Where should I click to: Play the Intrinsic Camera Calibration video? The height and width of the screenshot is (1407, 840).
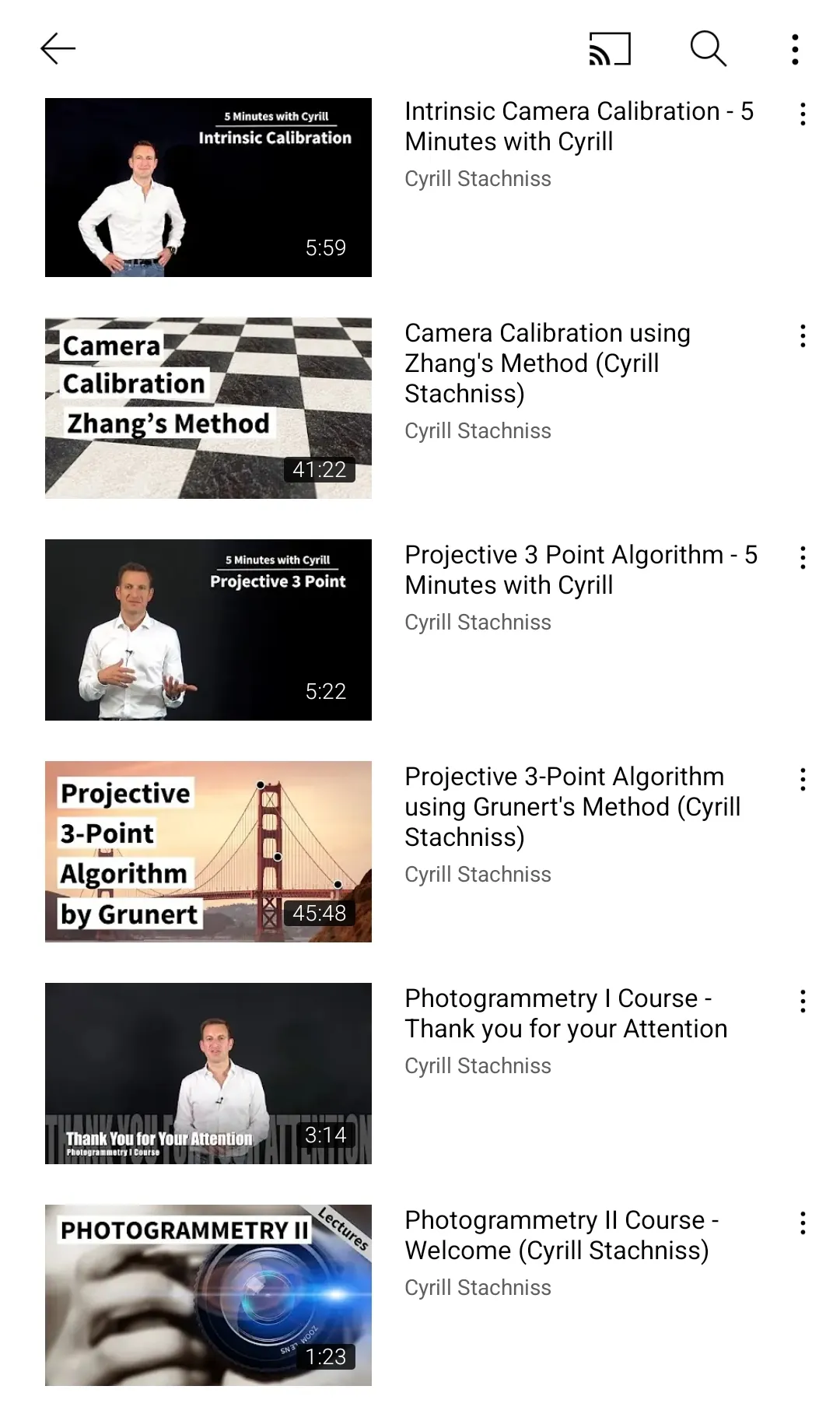[x=208, y=188]
